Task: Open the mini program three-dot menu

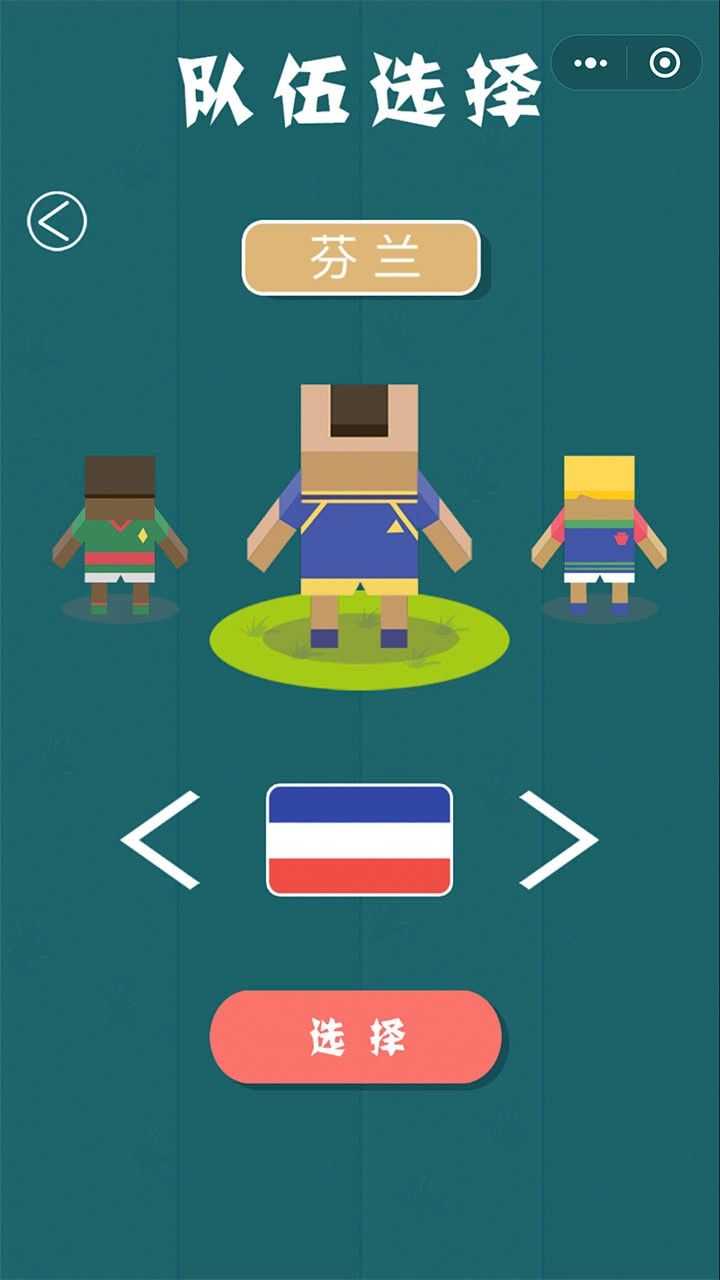Action: (x=590, y=63)
